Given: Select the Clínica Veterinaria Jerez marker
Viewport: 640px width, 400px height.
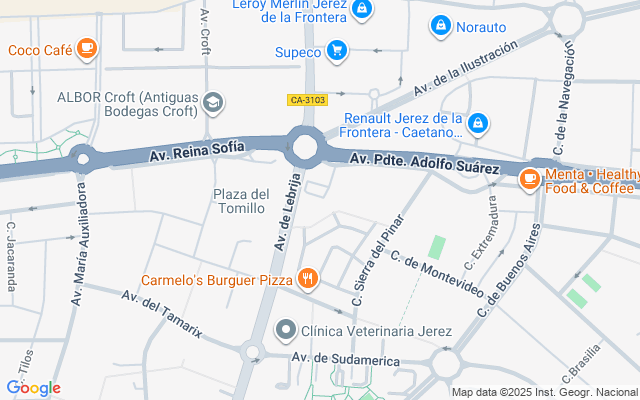Looking at the screenshot, I should (285, 330).
